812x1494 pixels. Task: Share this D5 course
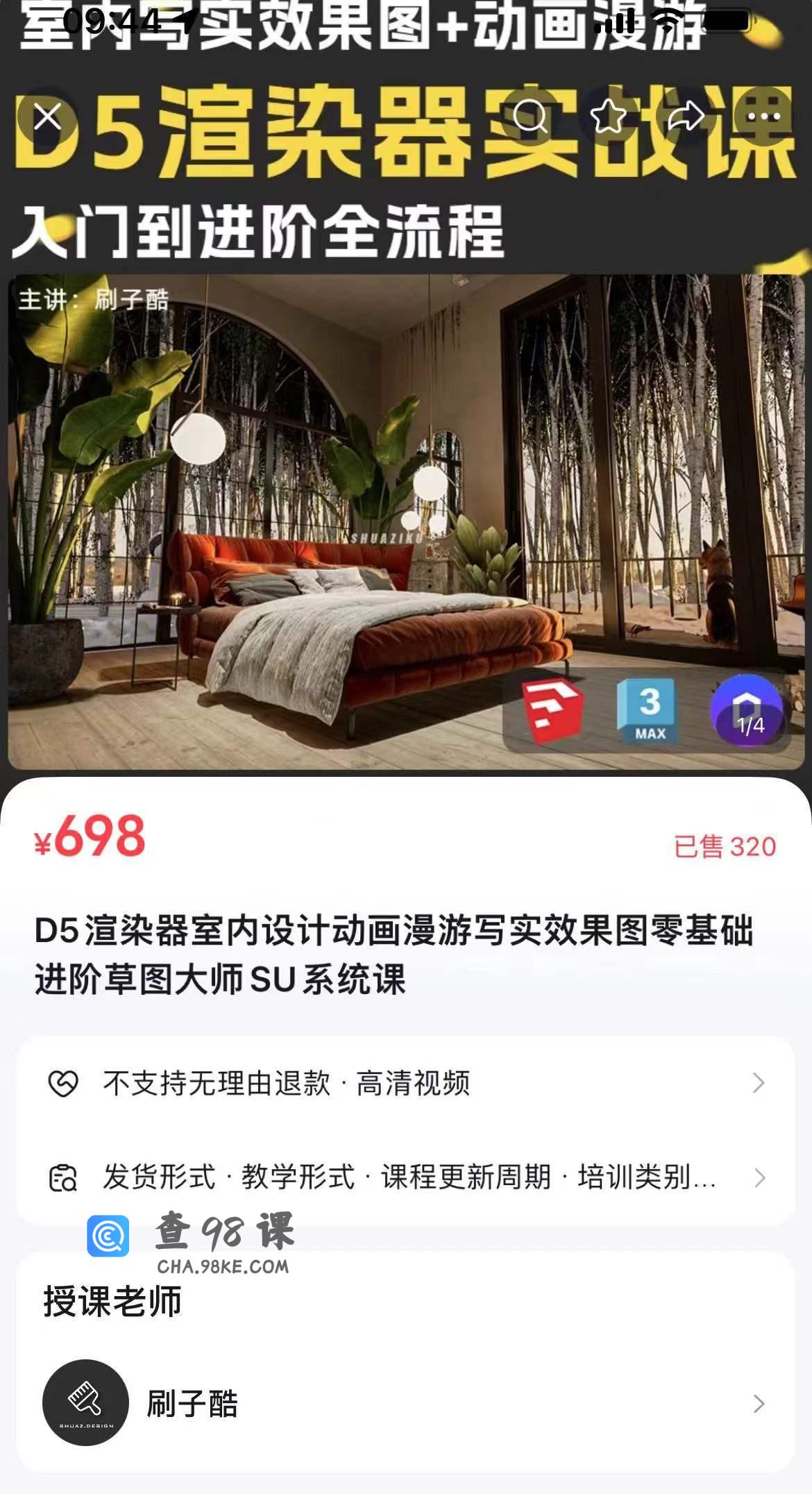click(x=686, y=116)
